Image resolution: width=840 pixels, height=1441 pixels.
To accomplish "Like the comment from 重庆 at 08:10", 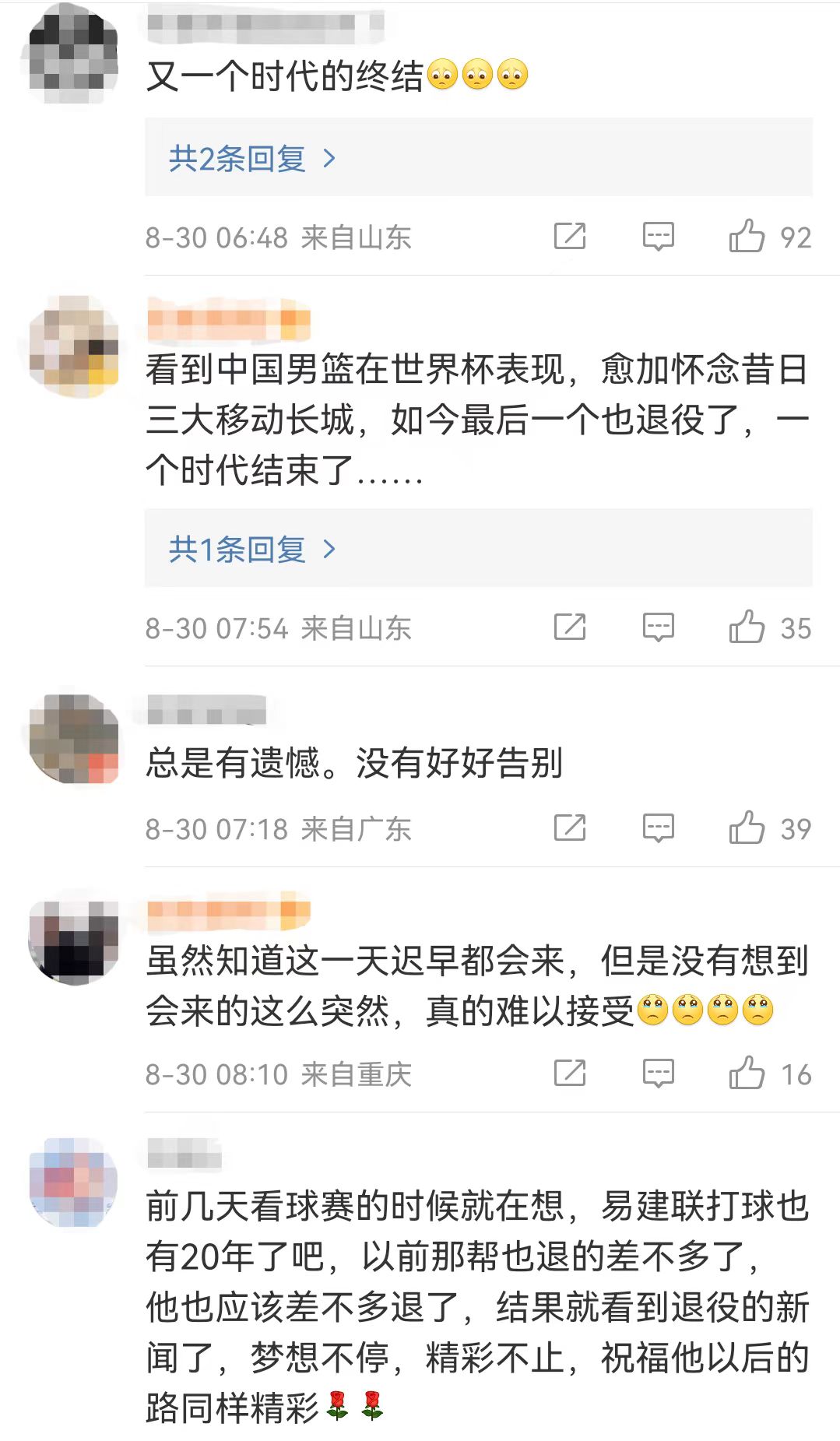I will coord(747,1074).
